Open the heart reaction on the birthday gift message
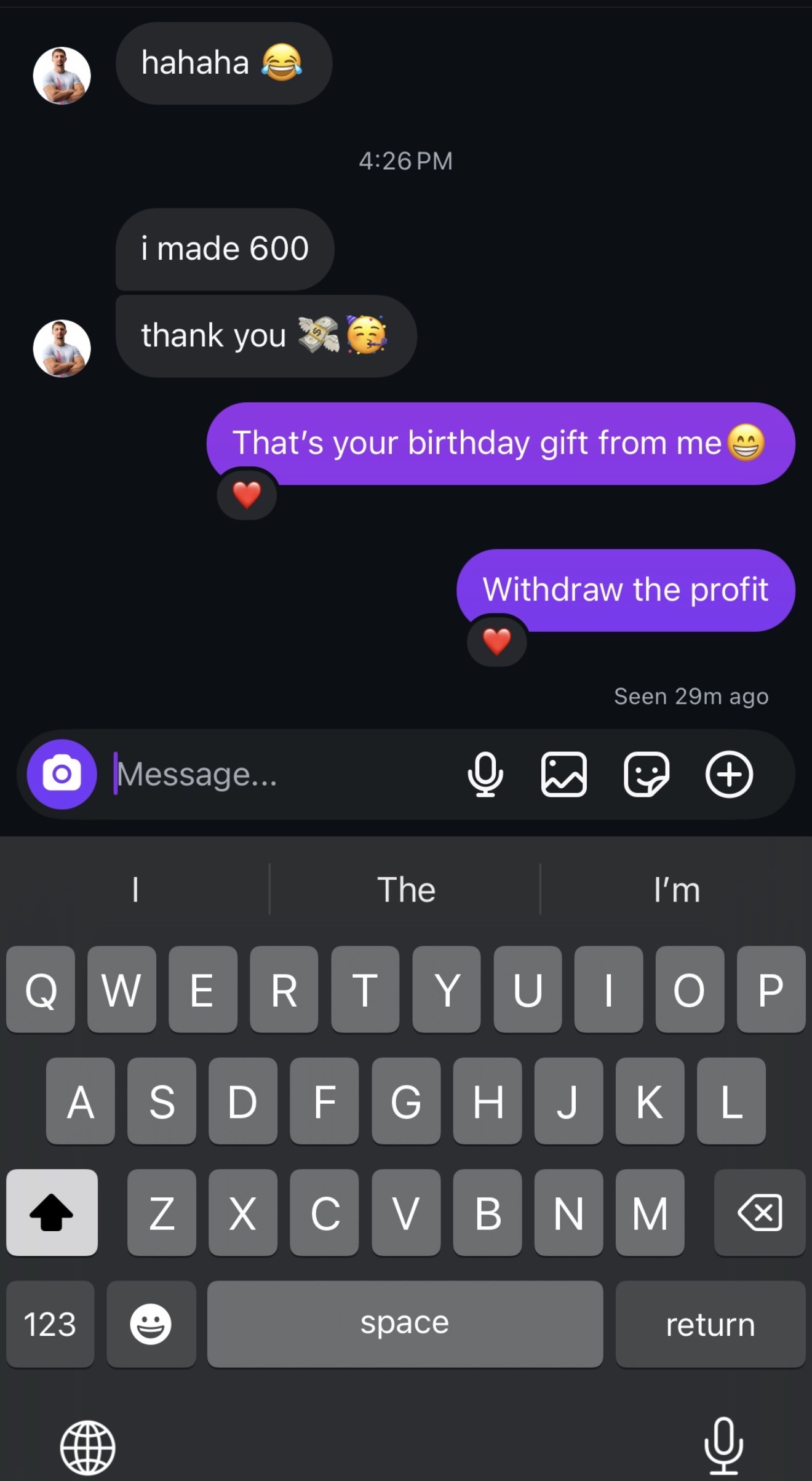This screenshot has width=812, height=1481. coord(247,495)
